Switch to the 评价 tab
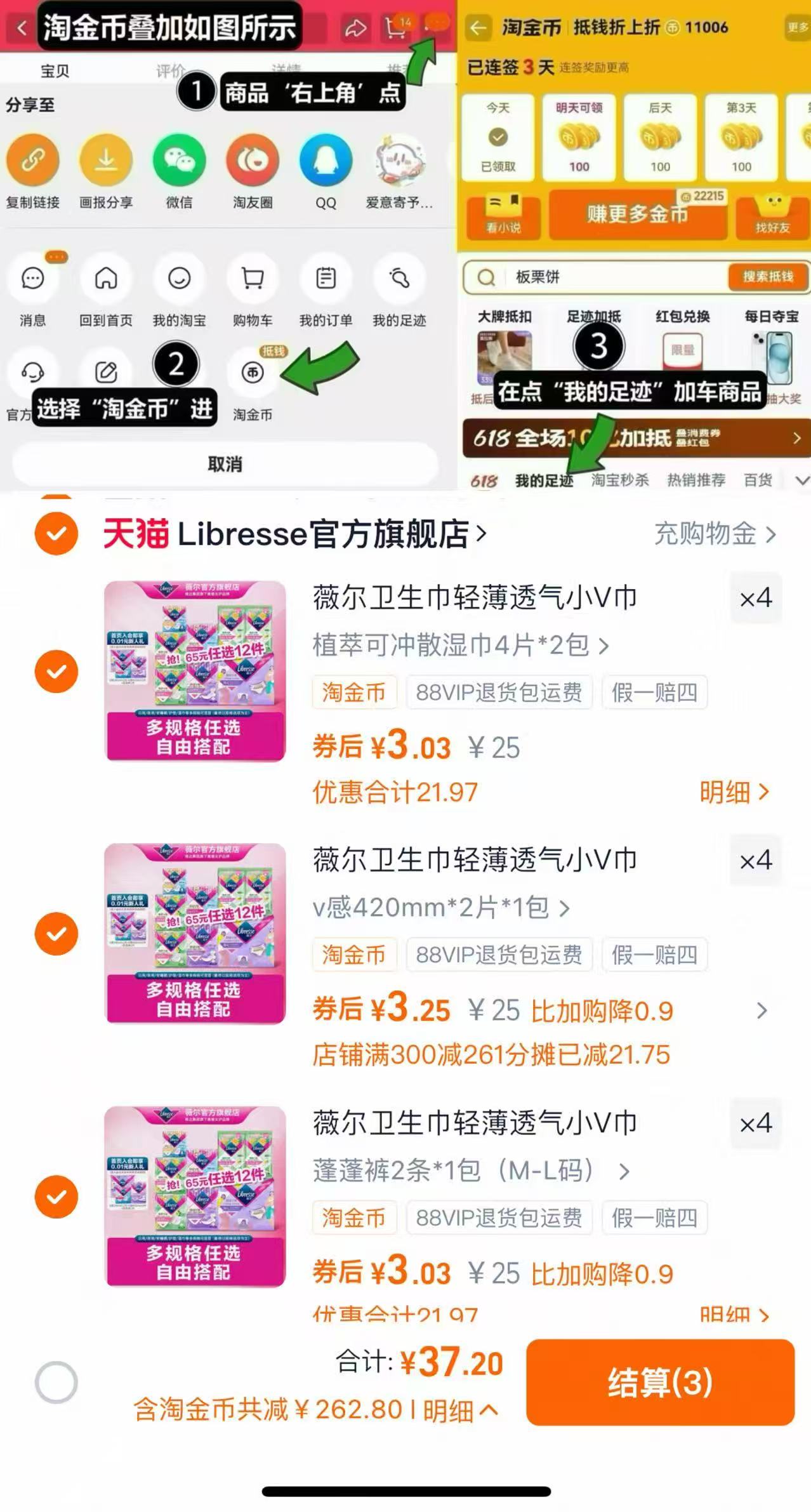The width and height of the screenshot is (811, 1512). 170,70
